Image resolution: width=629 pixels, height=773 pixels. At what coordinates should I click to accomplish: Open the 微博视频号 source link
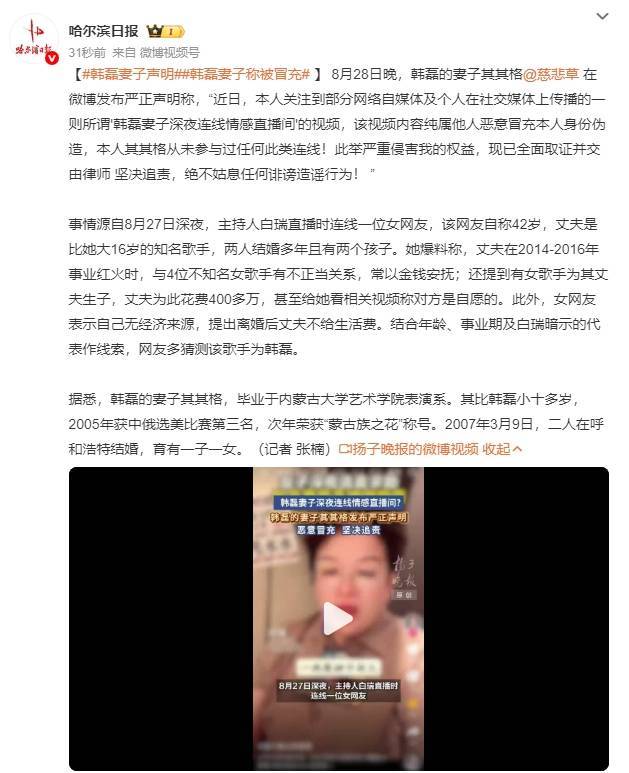tap(170, 52)
